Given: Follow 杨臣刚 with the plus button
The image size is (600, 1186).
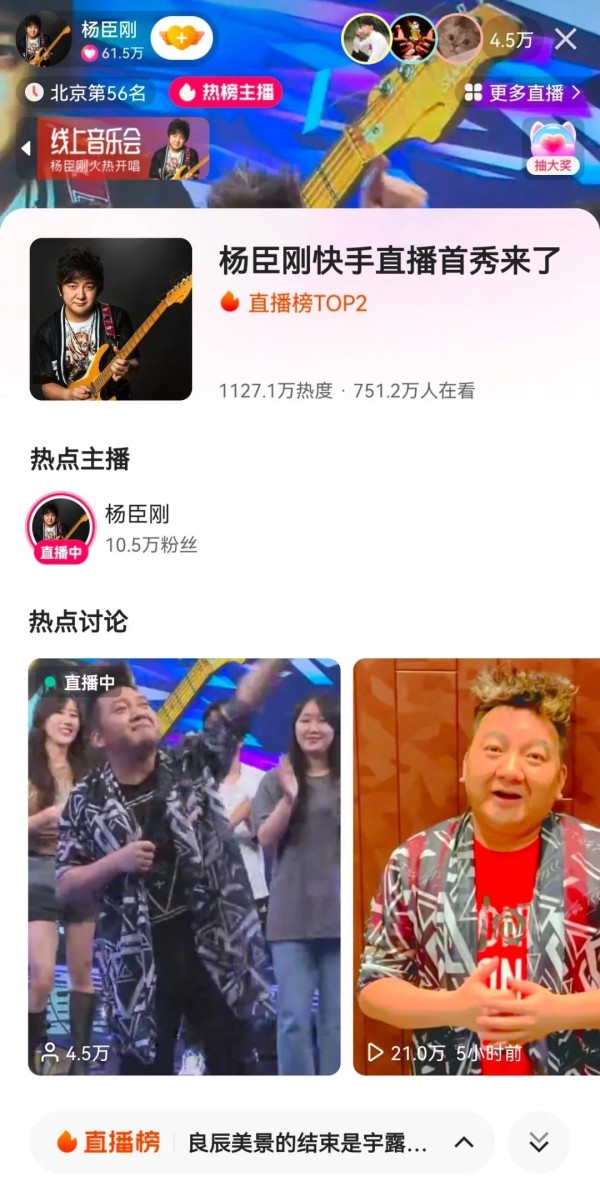Looking at the screenshot, I should [x=181, y=39].
